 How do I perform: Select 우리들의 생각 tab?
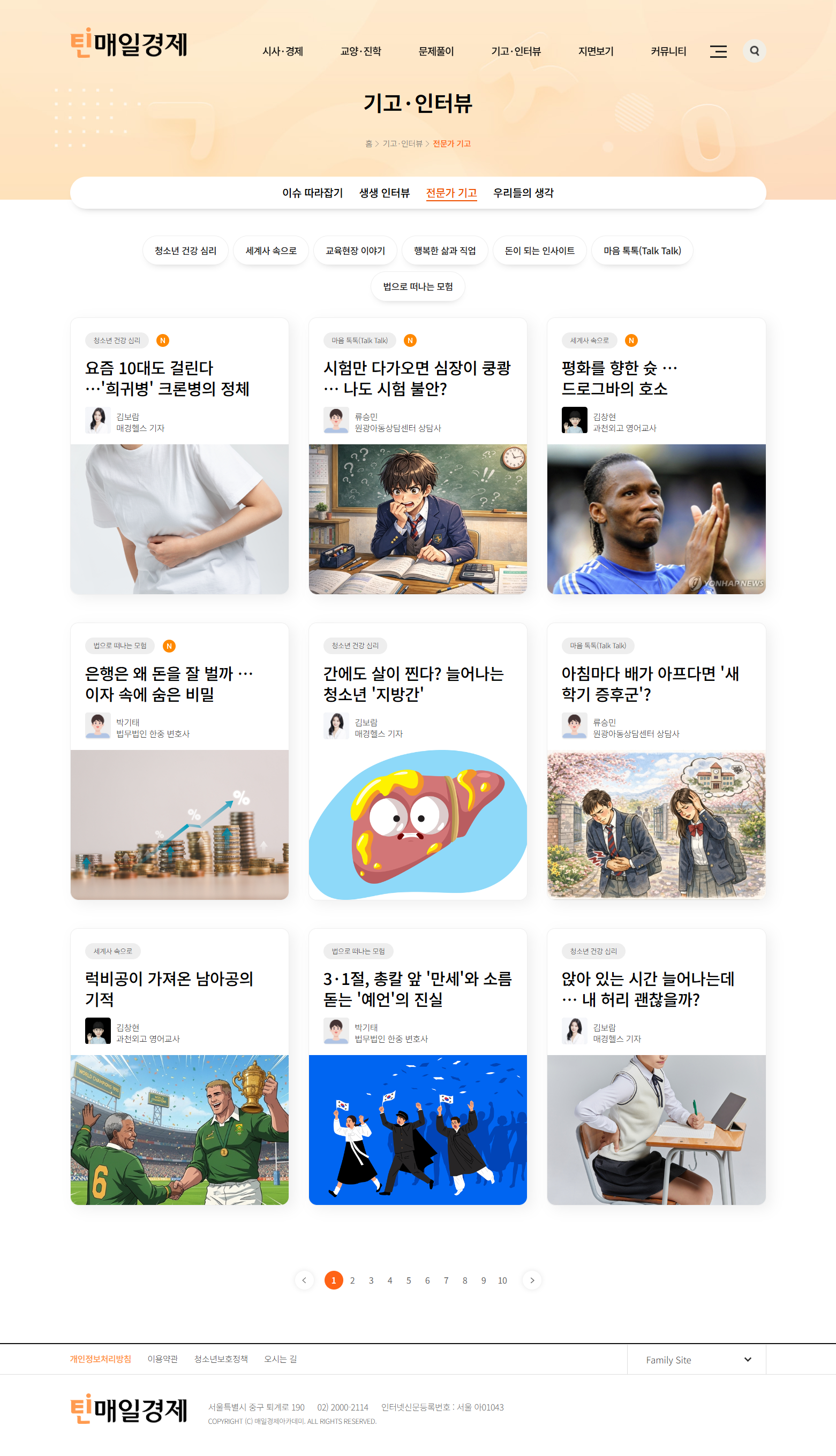tap(523, 193)
